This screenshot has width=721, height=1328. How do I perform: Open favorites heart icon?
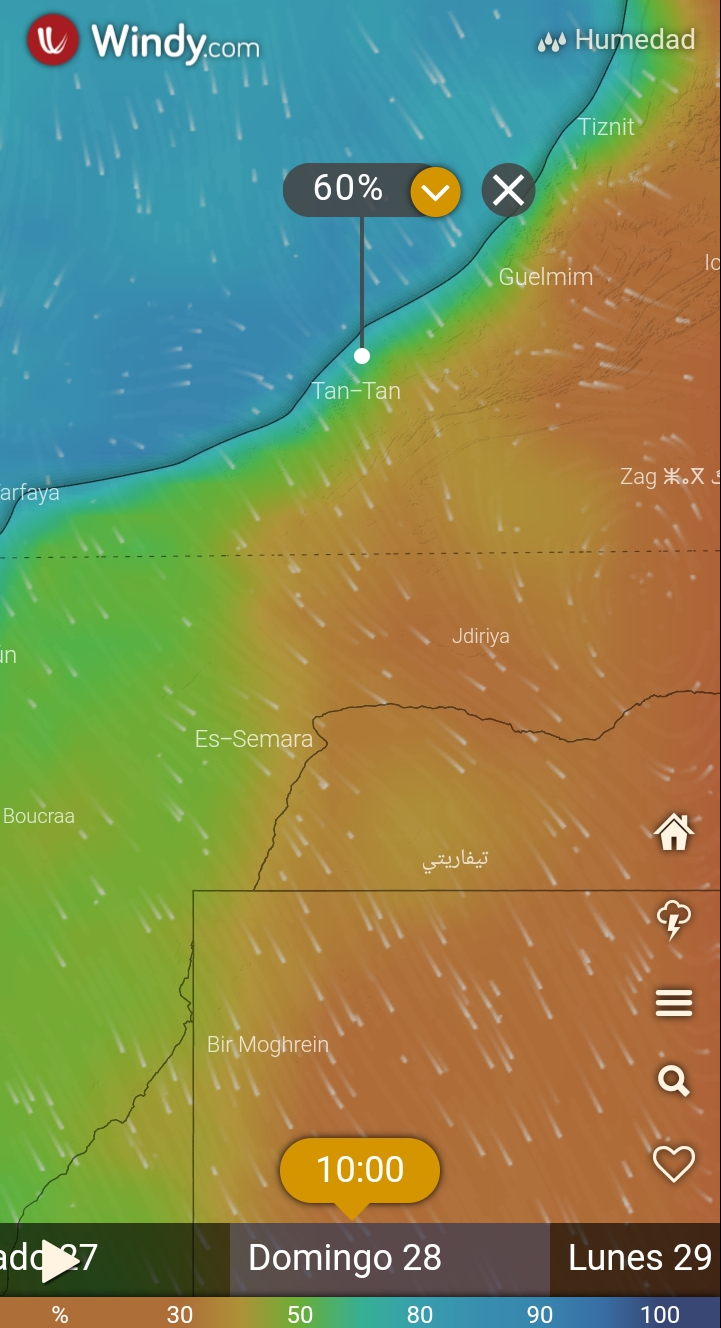click(x=673, y=1164)
